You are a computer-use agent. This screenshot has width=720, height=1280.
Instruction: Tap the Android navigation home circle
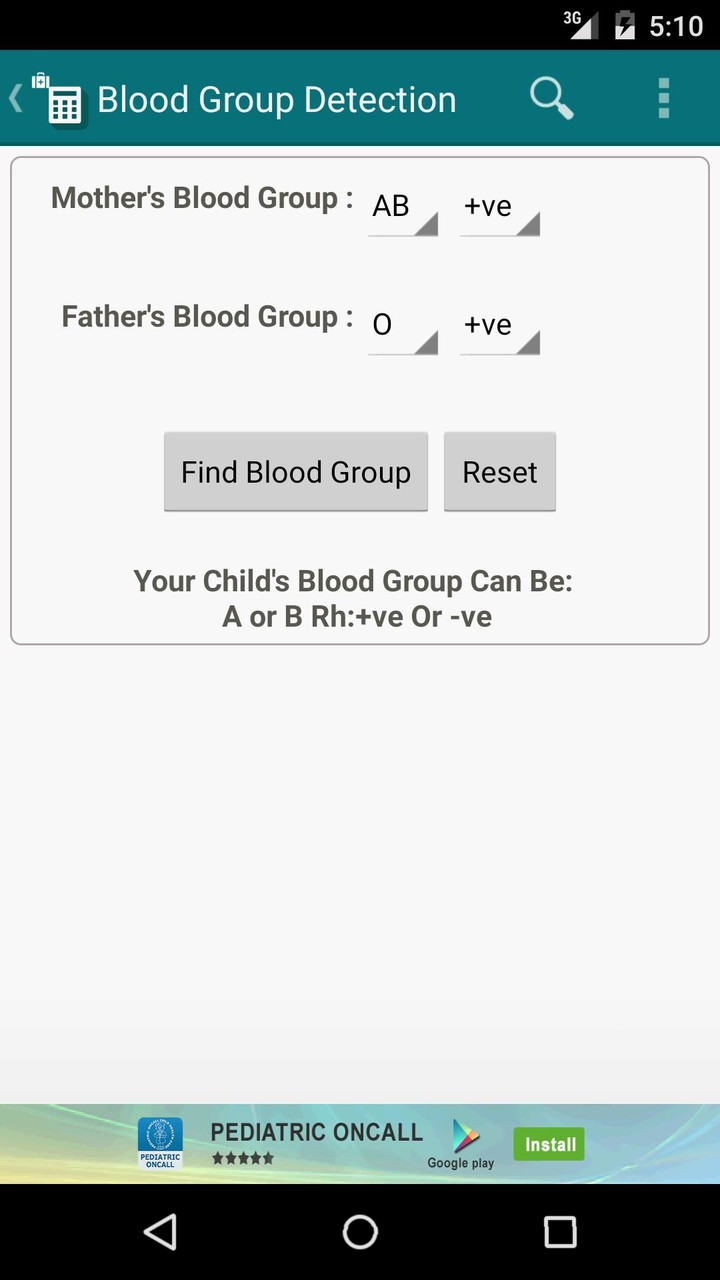click(x=360, y=1232)
